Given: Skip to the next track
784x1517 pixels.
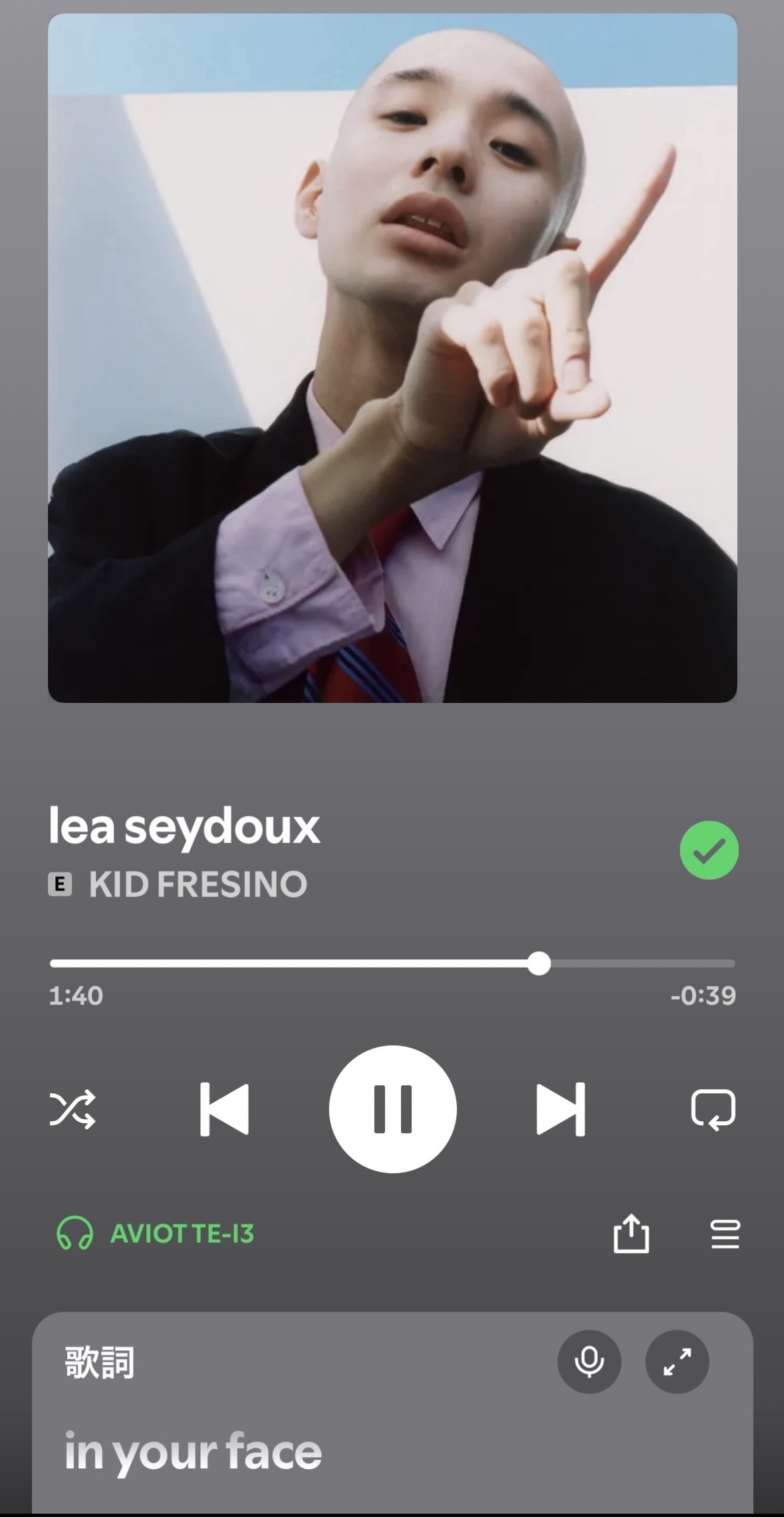Looking at the screenshot, I should [561, 1109].
